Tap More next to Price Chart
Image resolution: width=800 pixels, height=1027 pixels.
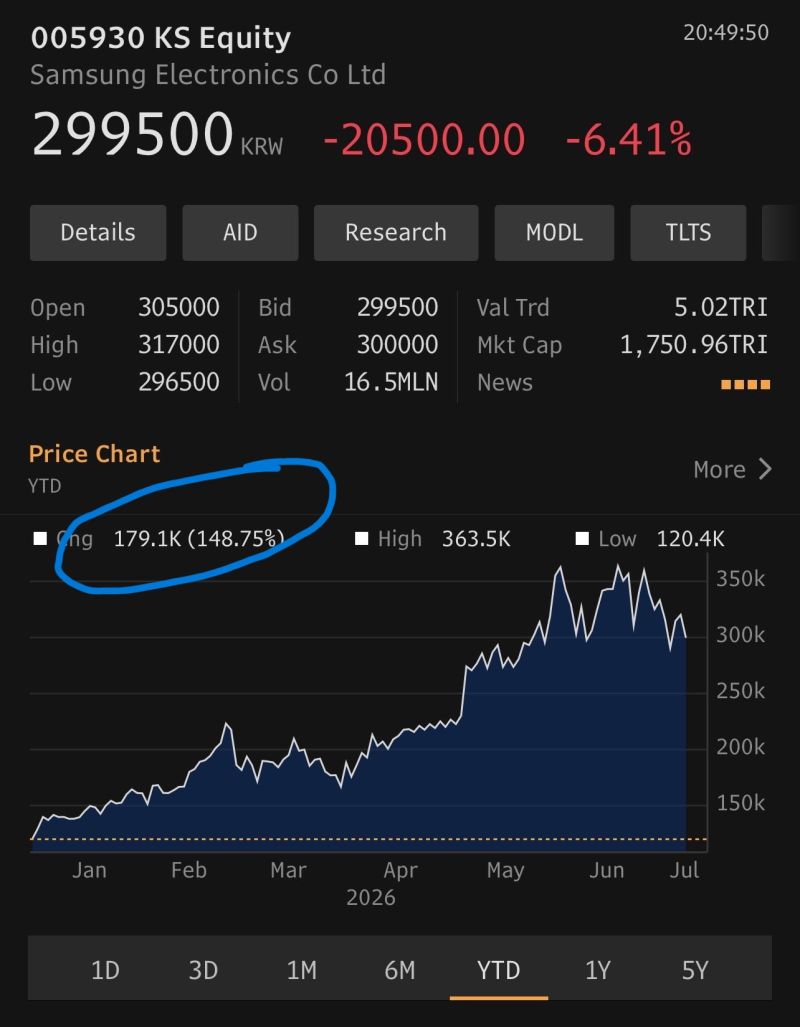coord(733,470)
